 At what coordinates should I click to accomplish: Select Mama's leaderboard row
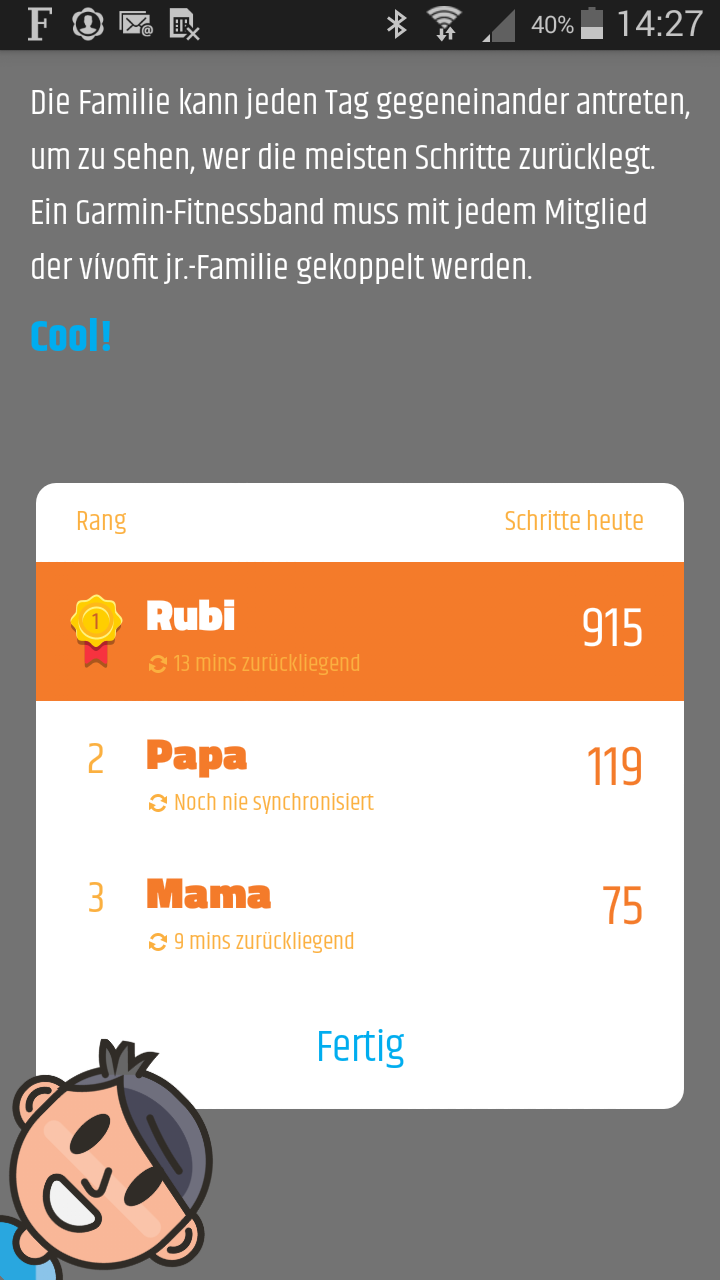pyautogui.click(x=360, y=910)
